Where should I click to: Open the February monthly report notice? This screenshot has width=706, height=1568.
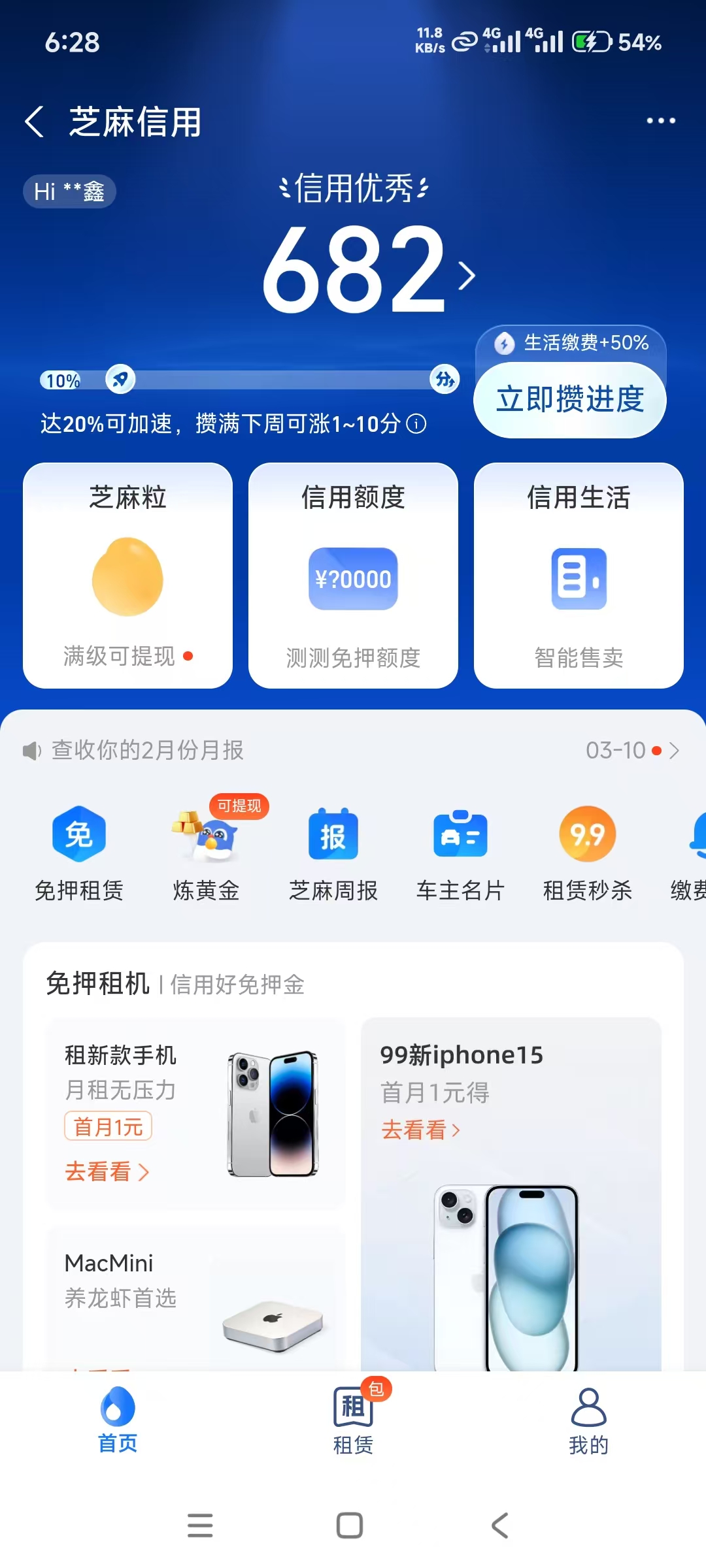[x=353, y=750]
